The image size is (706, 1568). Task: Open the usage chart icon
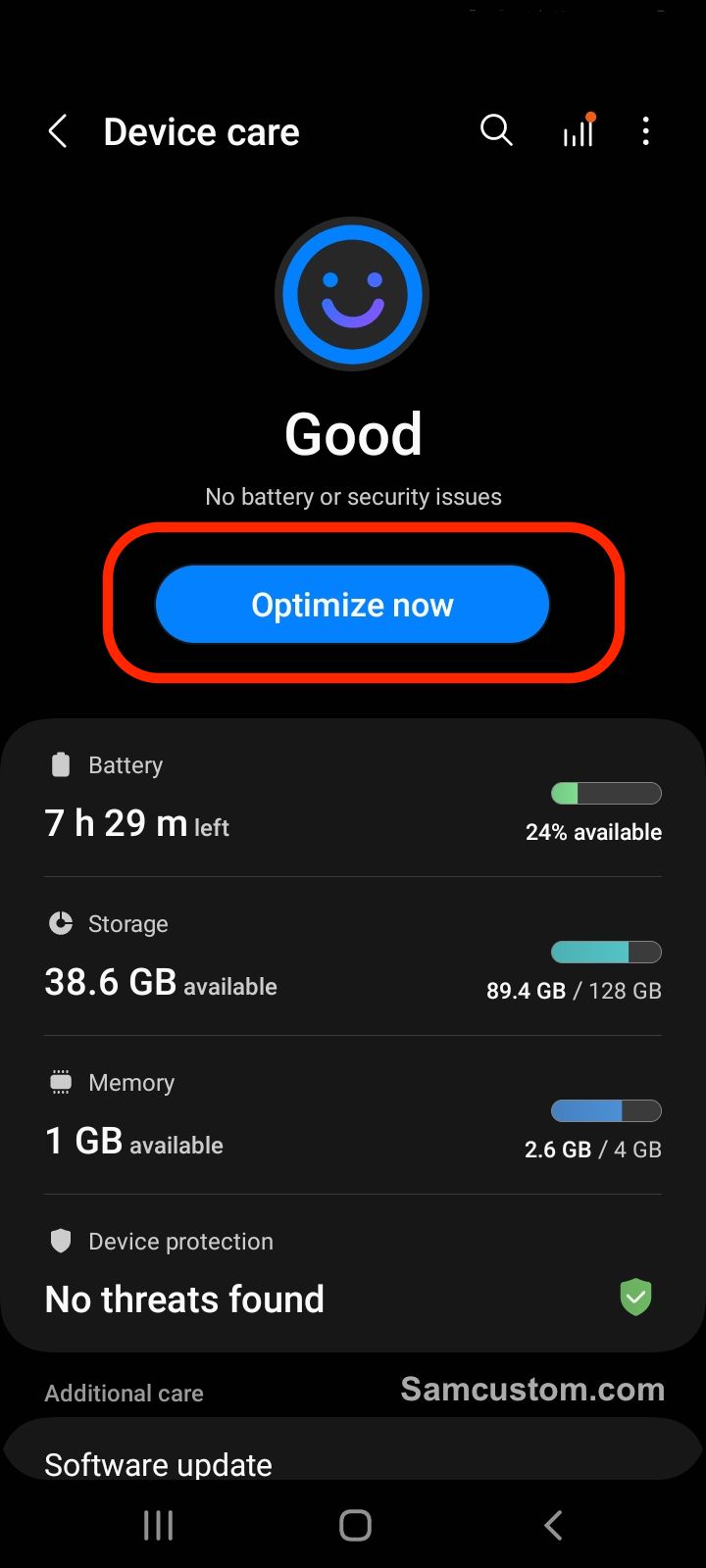pyautogui.click(x=579, y=130)
